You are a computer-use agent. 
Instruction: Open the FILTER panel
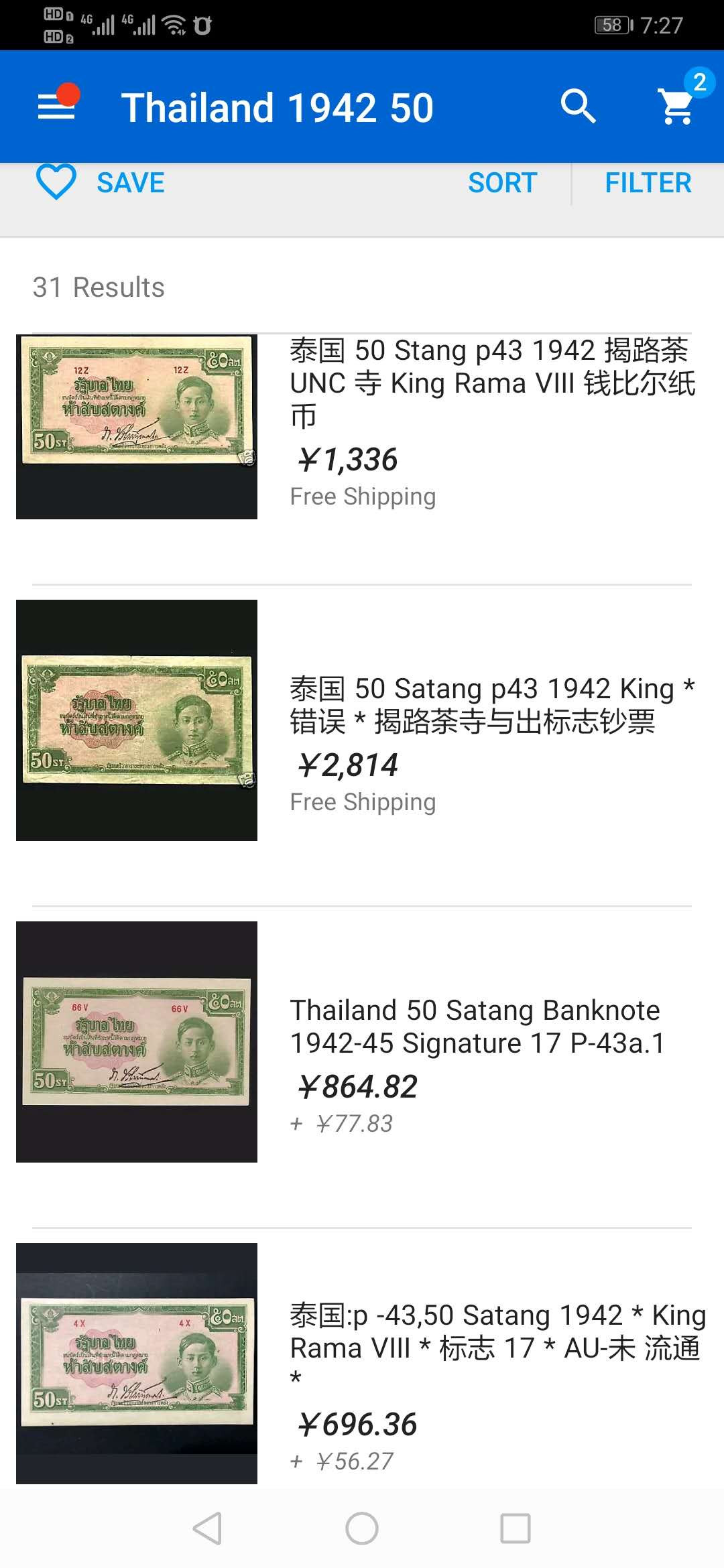coord(648,182)
